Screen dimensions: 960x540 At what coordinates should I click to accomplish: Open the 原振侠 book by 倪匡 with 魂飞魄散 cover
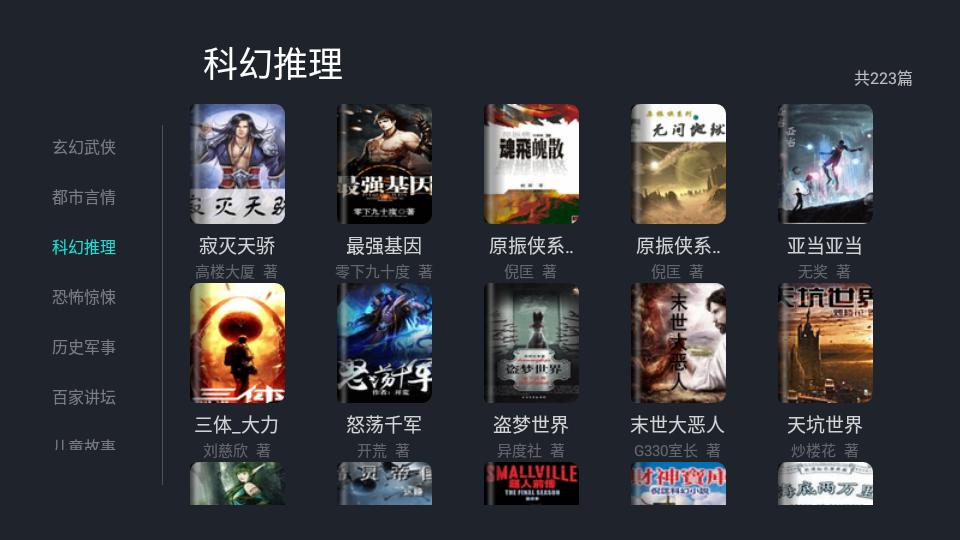point(531,165)
